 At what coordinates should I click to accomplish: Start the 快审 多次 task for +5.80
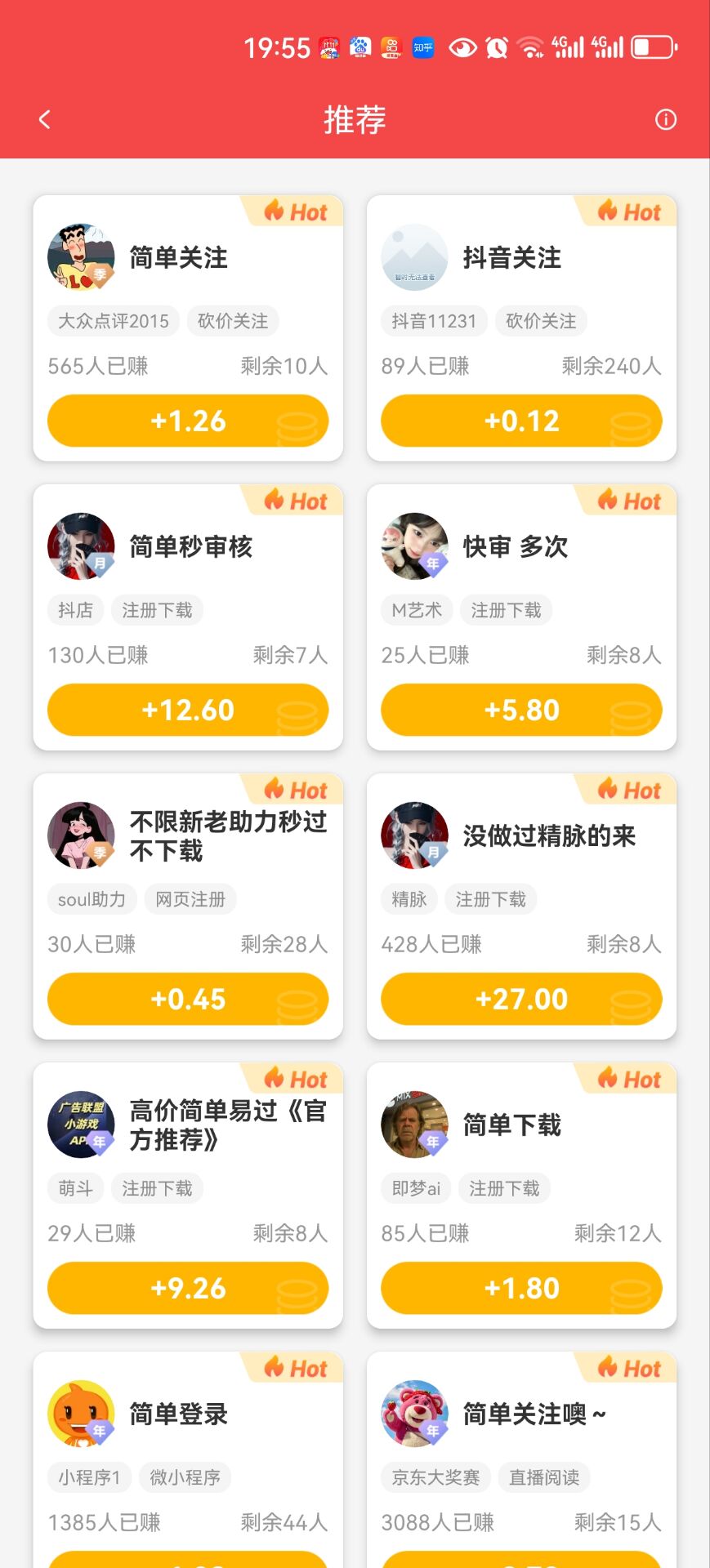pyautogui.click(x=521, y=710)
